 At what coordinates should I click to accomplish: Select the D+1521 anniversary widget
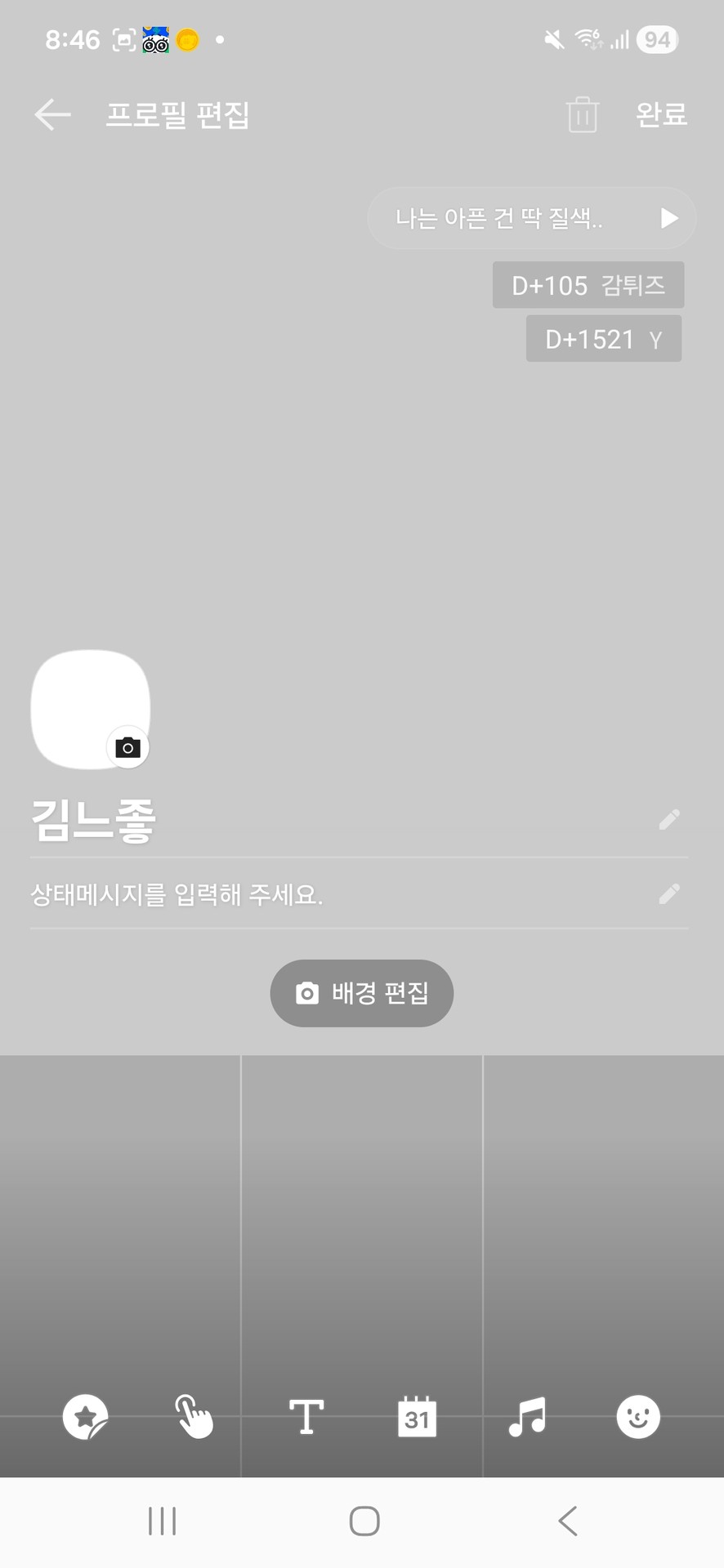tap(603, 338)
